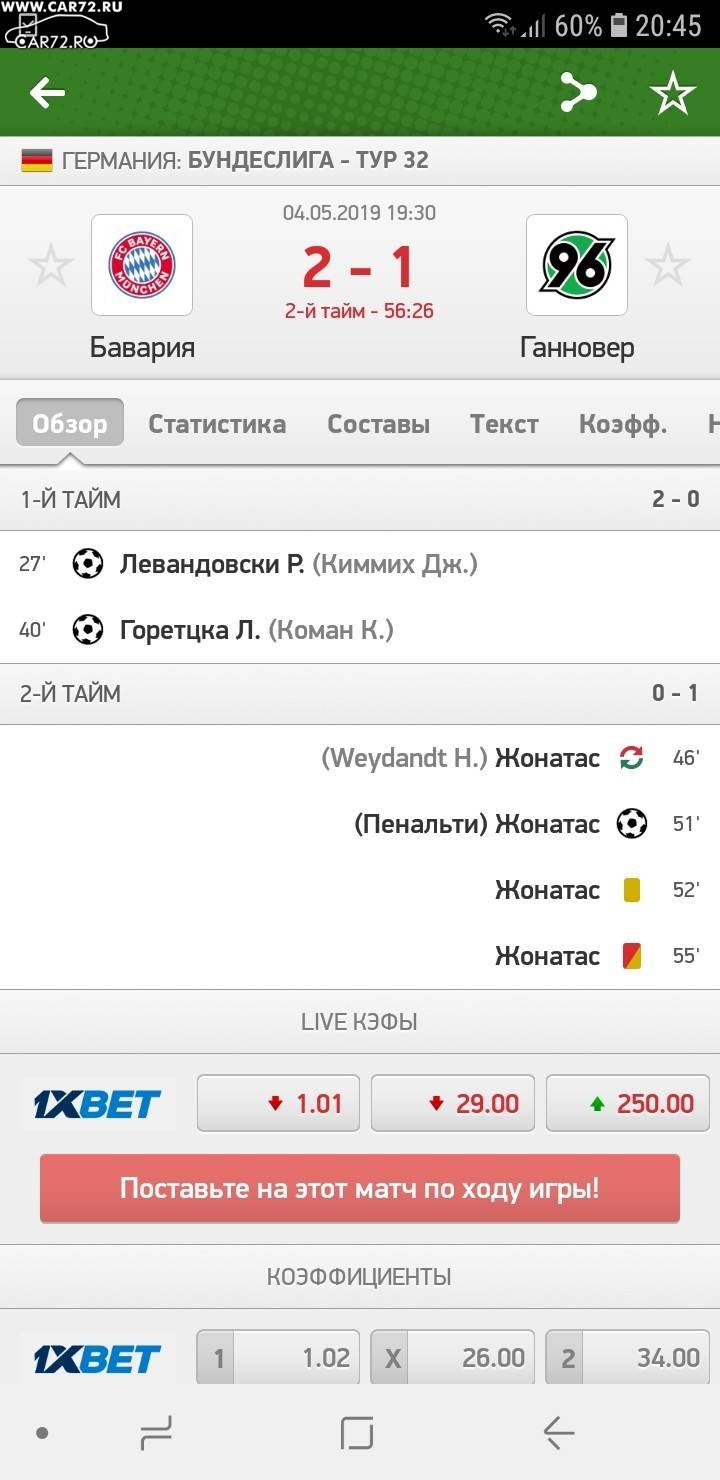Tap the red Поставьте на этот матч button

360,1189
